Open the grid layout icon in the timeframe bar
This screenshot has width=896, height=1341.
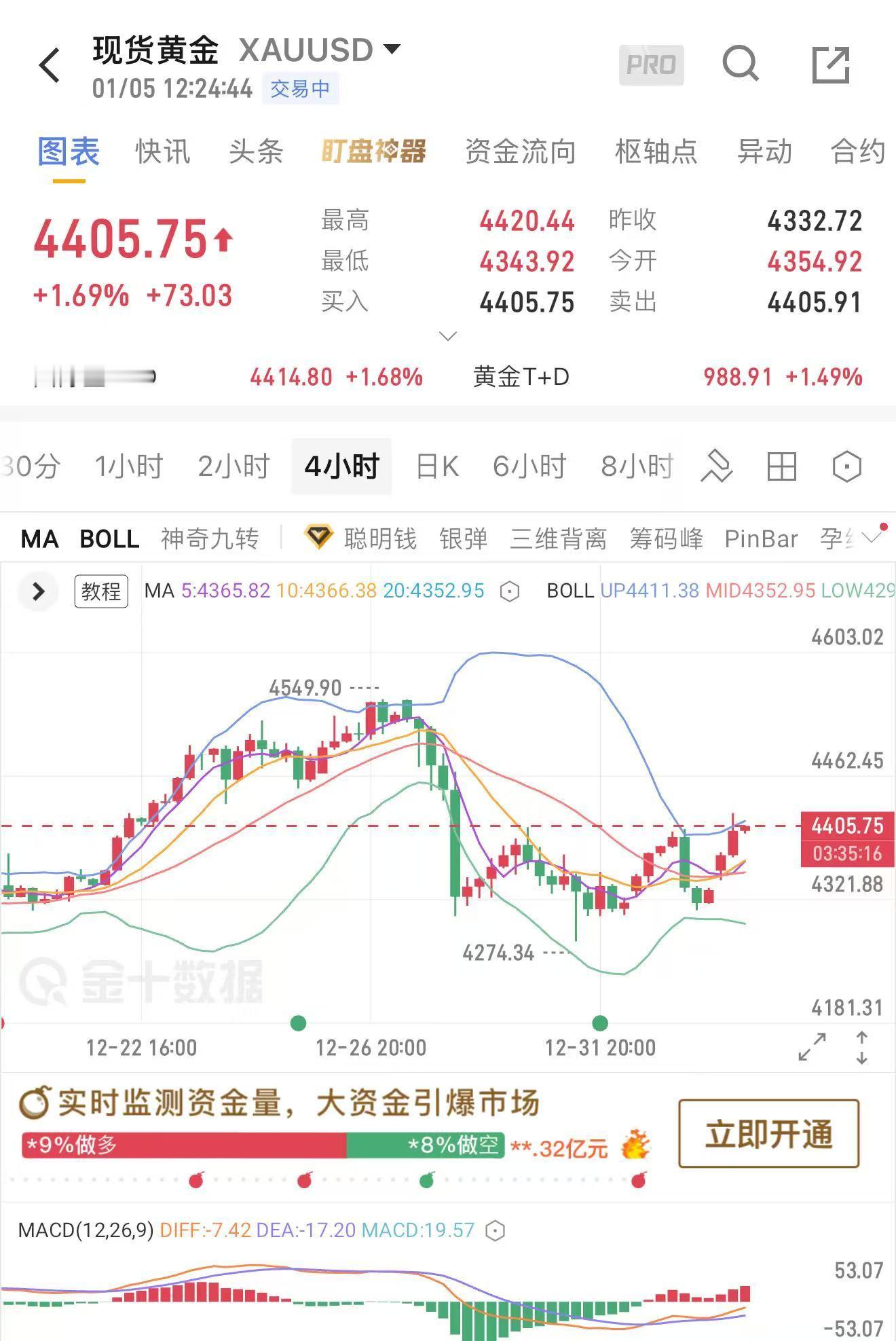[782, 466]
